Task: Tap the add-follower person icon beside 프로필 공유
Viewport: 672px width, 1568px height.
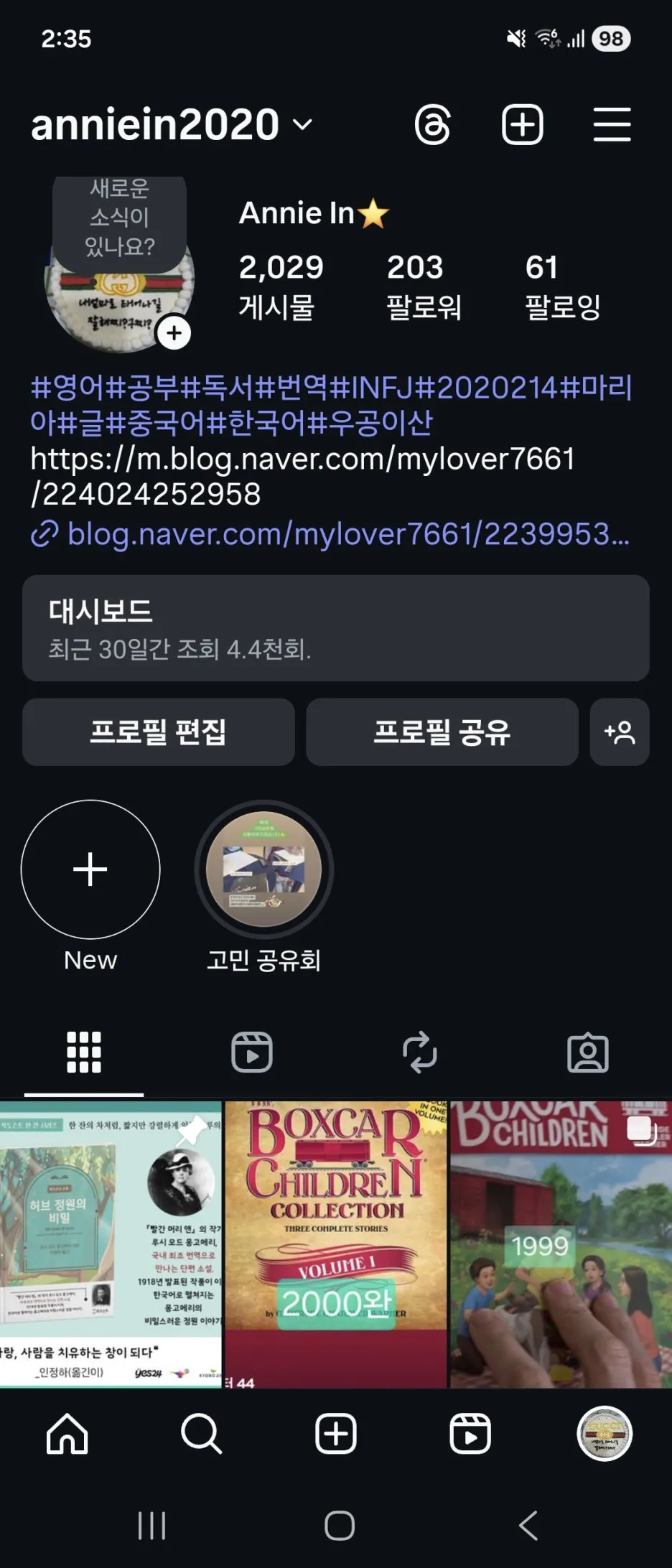Action: click(620, 732)
